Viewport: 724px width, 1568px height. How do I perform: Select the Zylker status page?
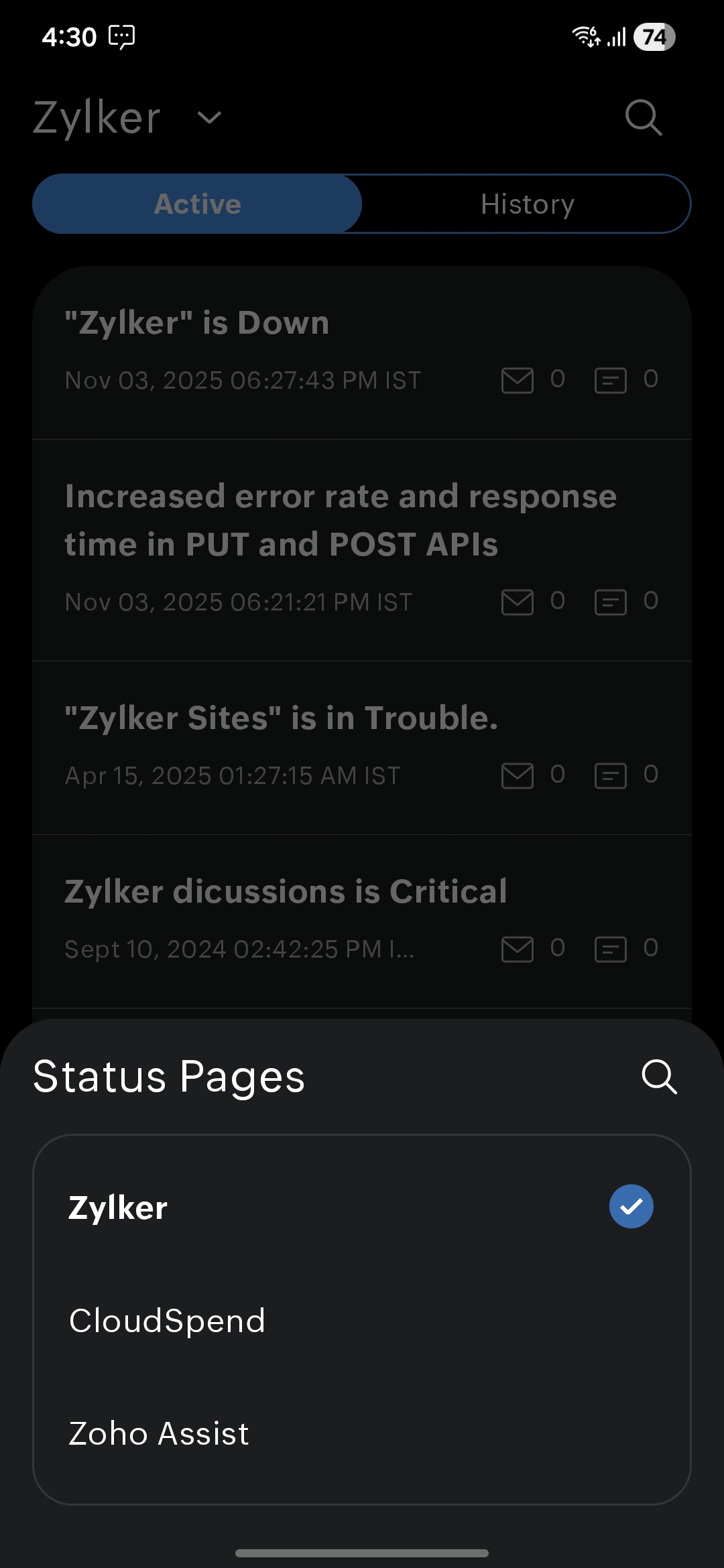coord(362,1207)
